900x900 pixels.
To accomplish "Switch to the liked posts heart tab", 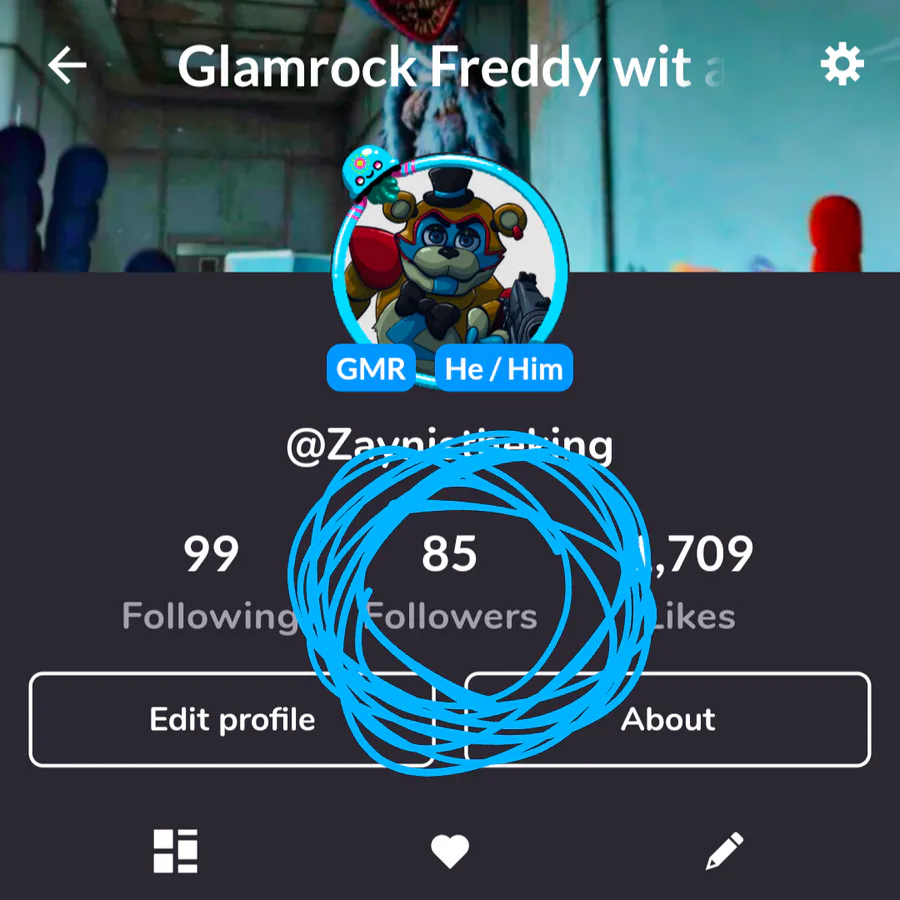I will point(450,852).
